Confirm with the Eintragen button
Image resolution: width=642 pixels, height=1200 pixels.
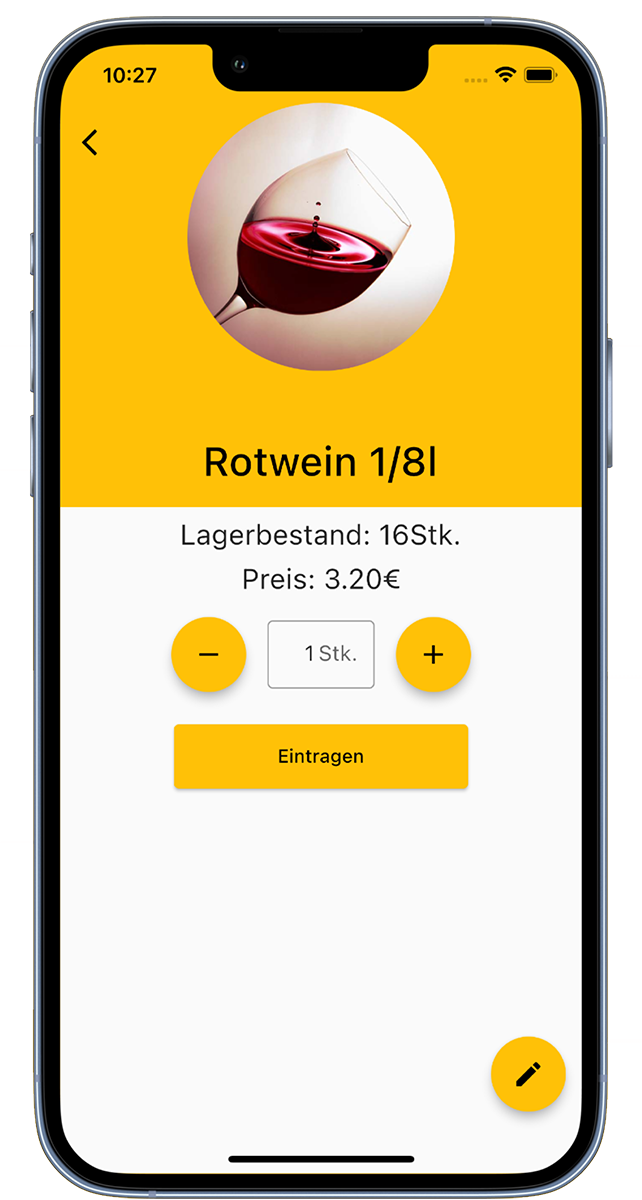320,757
